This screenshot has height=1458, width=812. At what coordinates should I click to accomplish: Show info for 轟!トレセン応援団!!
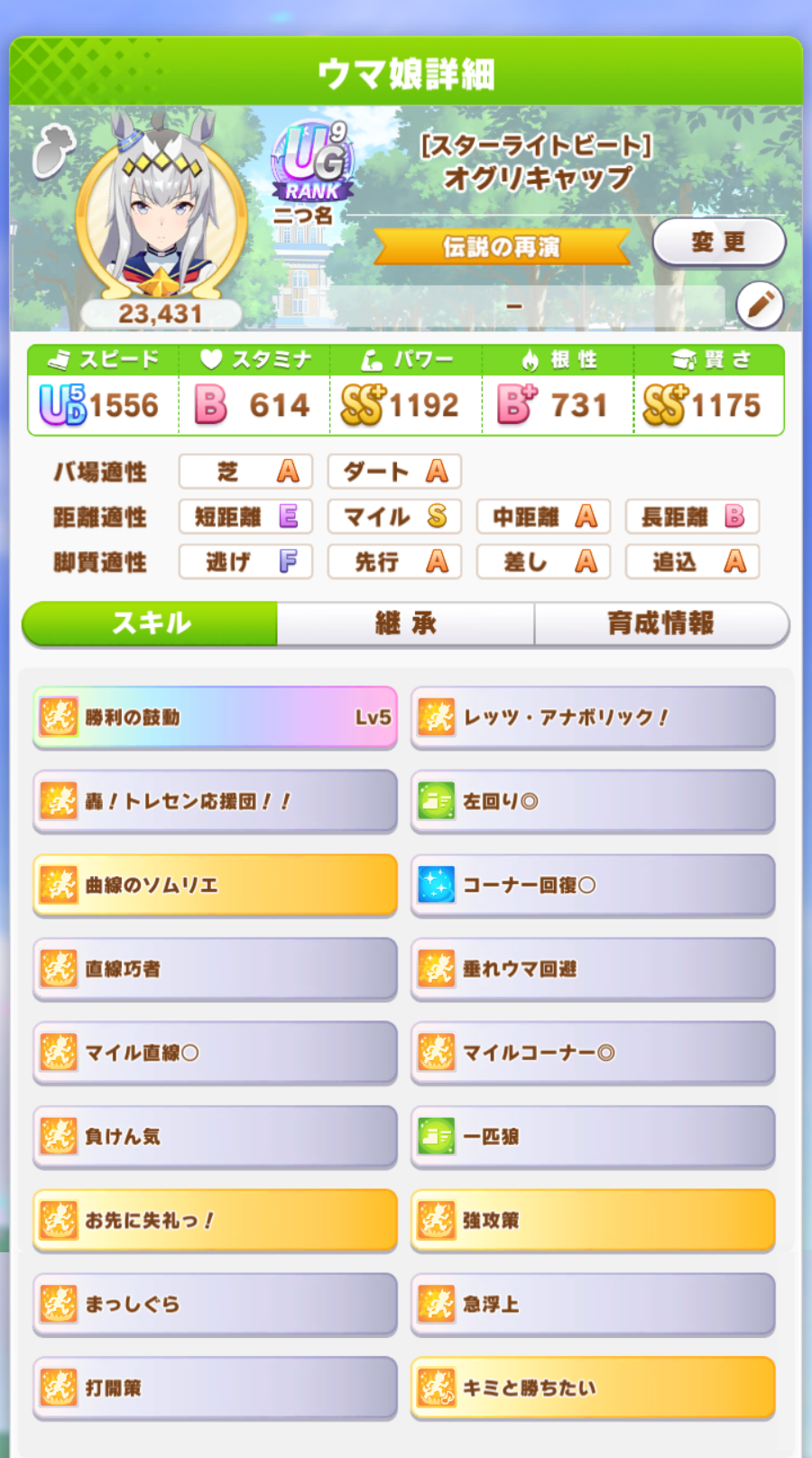coord(215,801)
